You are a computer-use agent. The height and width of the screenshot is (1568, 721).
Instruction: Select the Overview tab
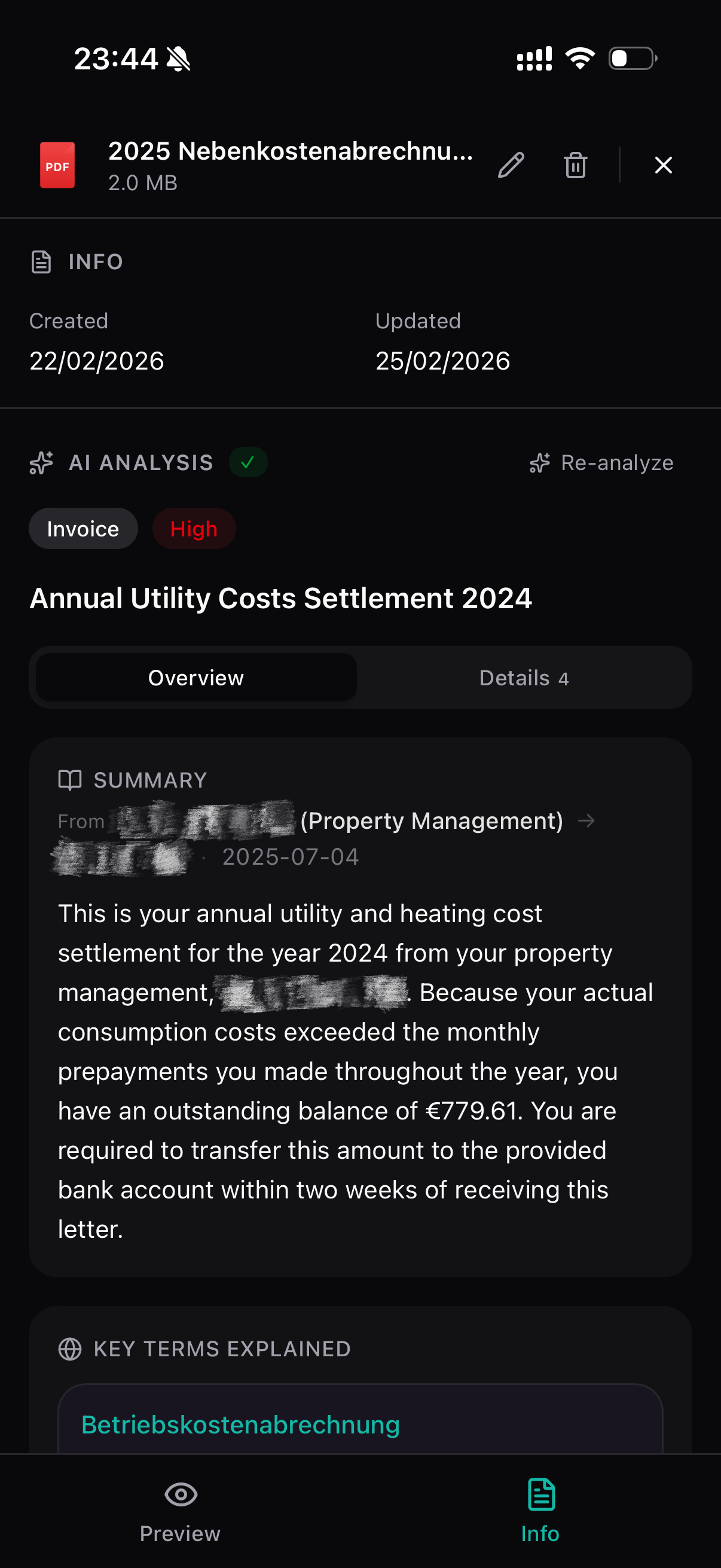pyautogui.click(x=196, y=678)
